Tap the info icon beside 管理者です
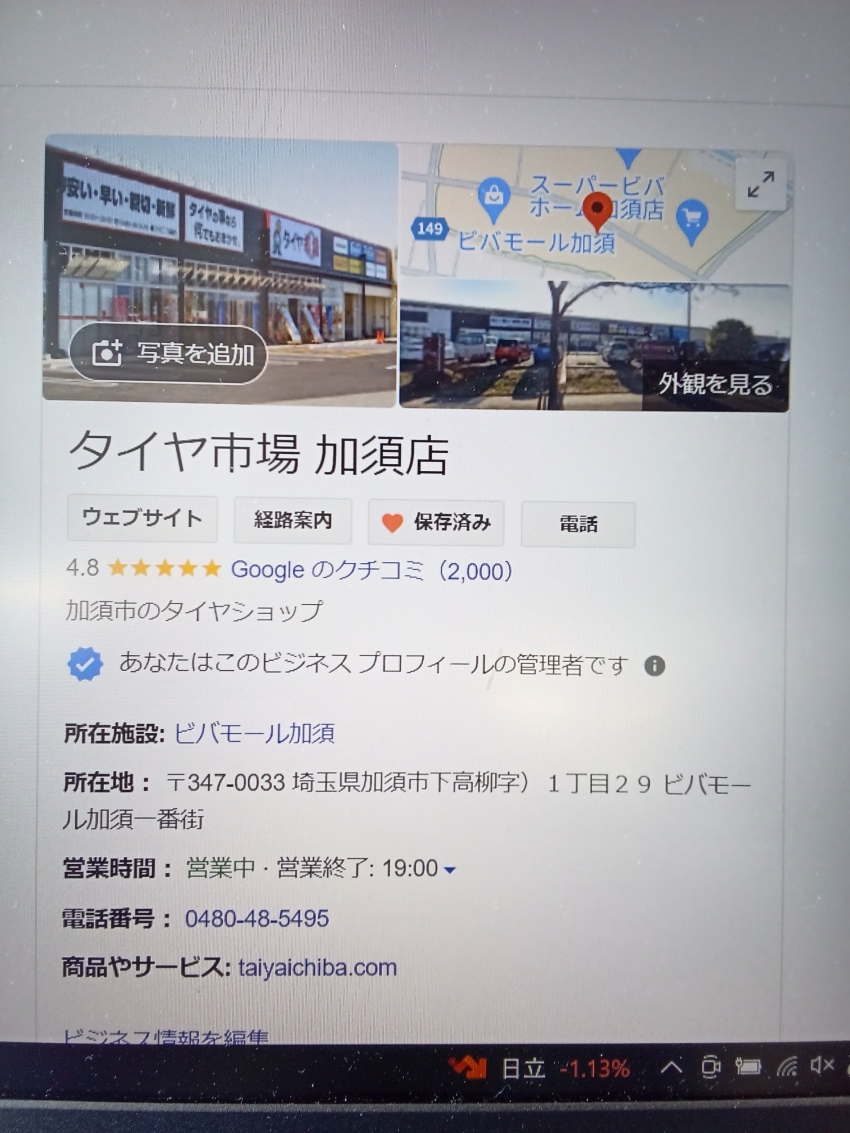850x1133 pixels. (x=655, y=666)
